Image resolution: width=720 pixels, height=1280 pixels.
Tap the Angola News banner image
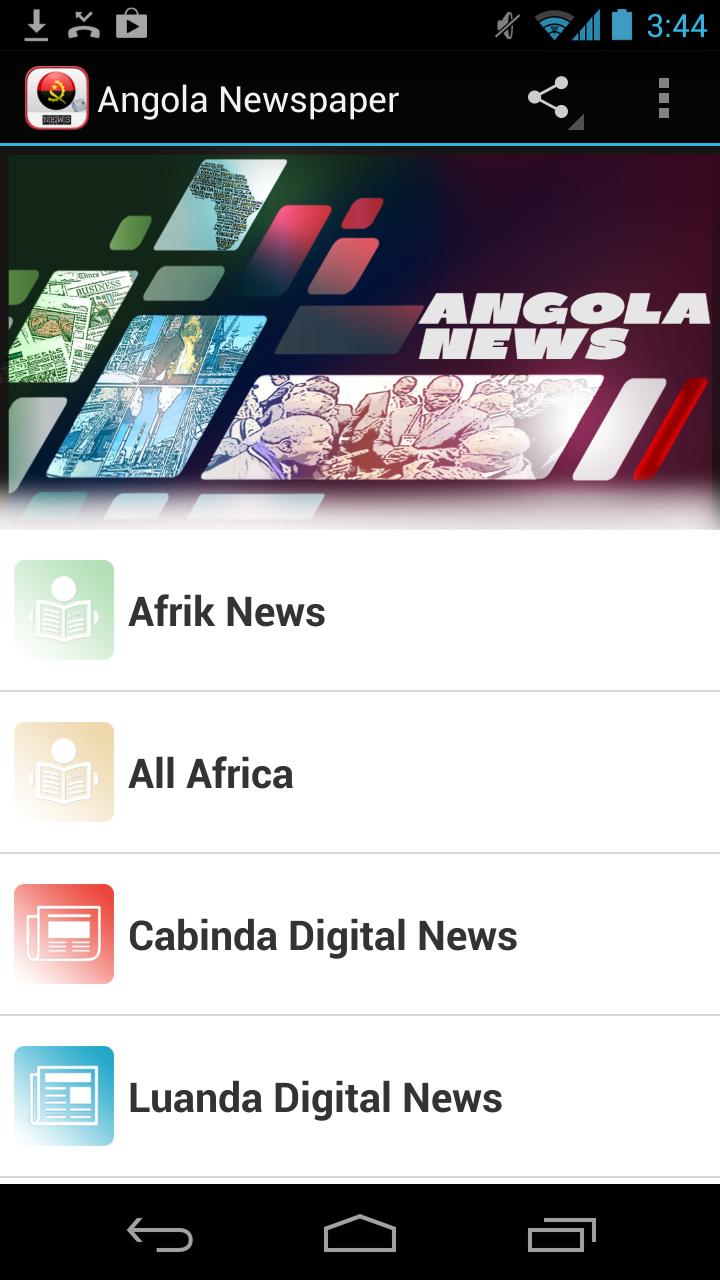(x=360, y=337)
